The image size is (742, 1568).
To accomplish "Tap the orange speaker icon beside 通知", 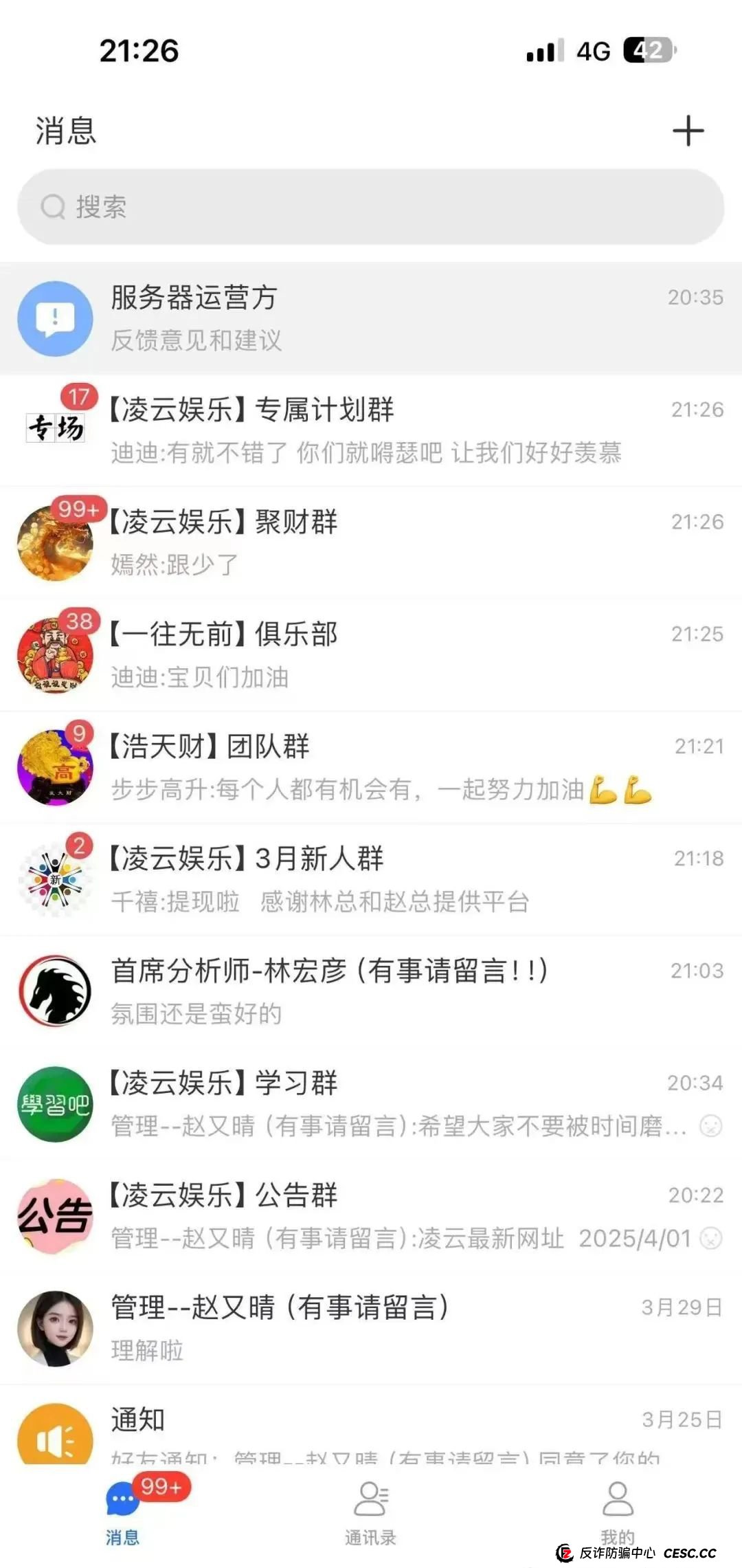I will pyautogui.click(x=55, y=1439).
